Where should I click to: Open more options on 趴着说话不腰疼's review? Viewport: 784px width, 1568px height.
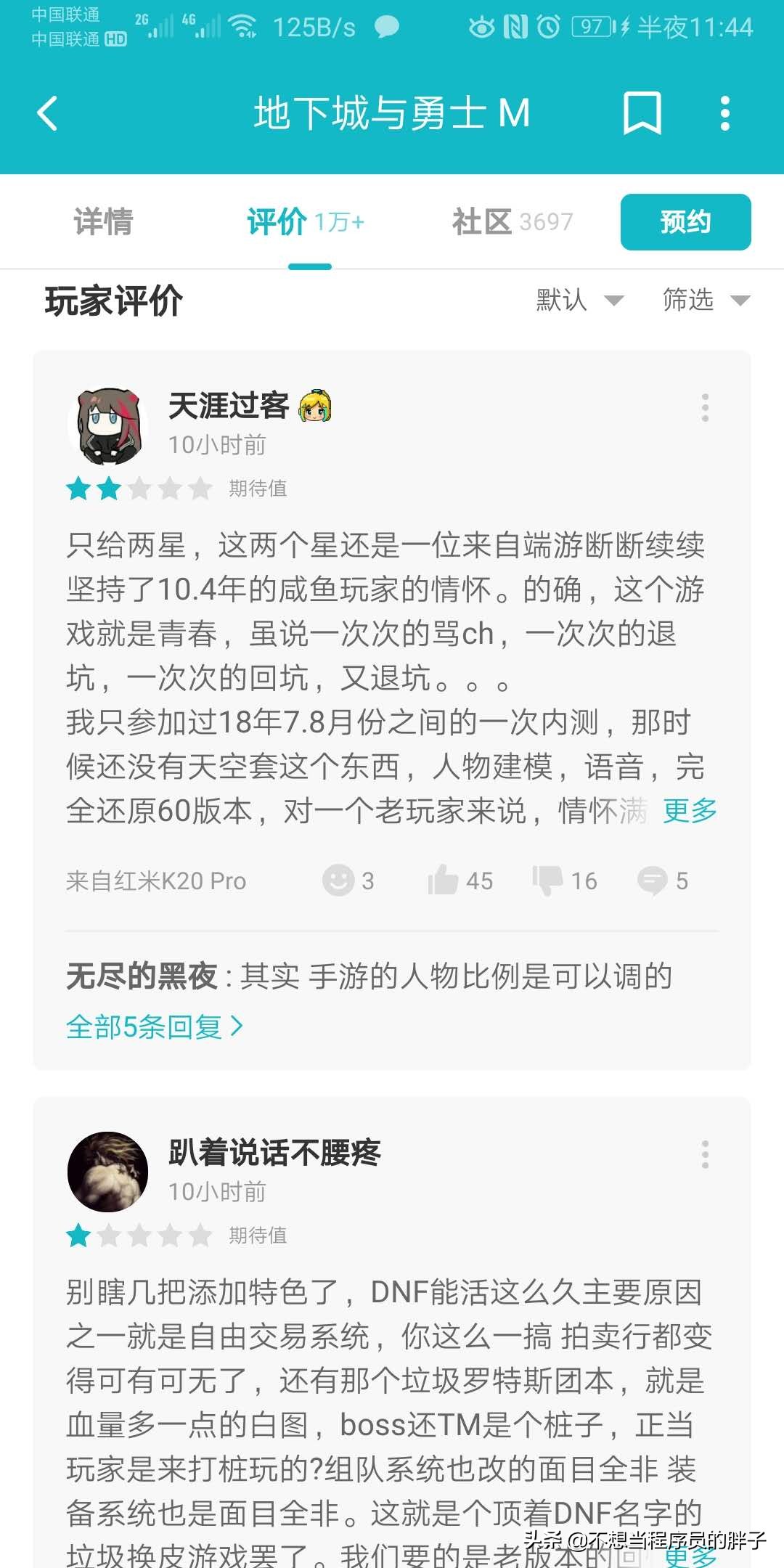pyautogui.click(x=705, y=1154)
